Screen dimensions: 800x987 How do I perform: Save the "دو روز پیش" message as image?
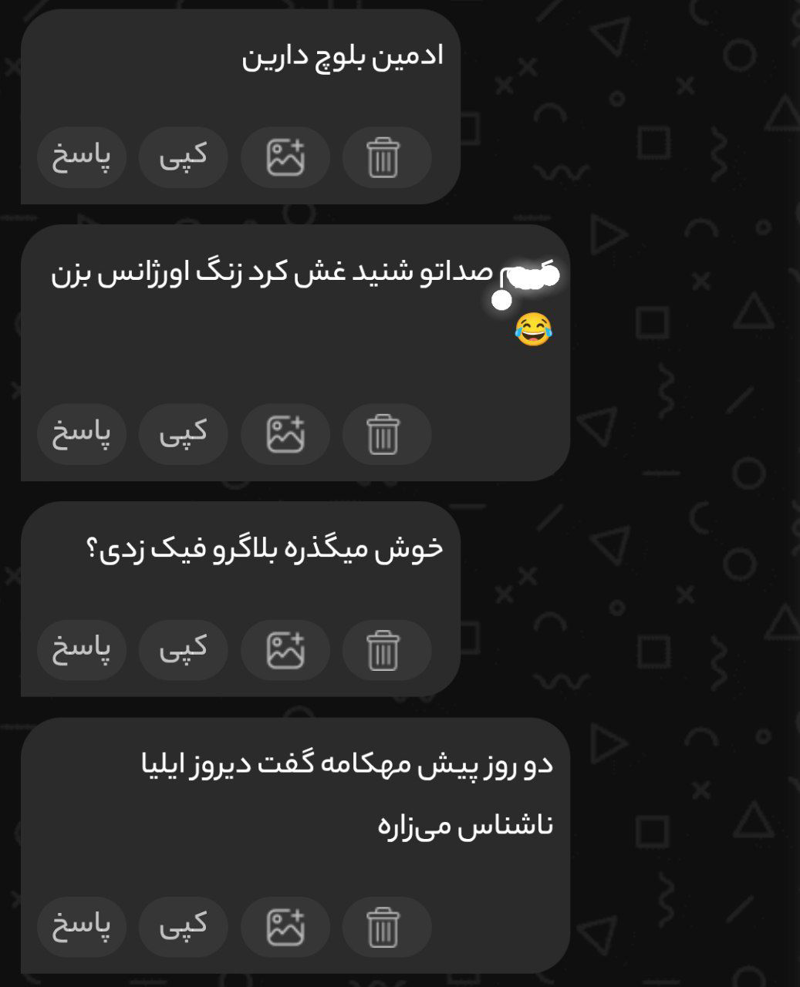(285, 927)
